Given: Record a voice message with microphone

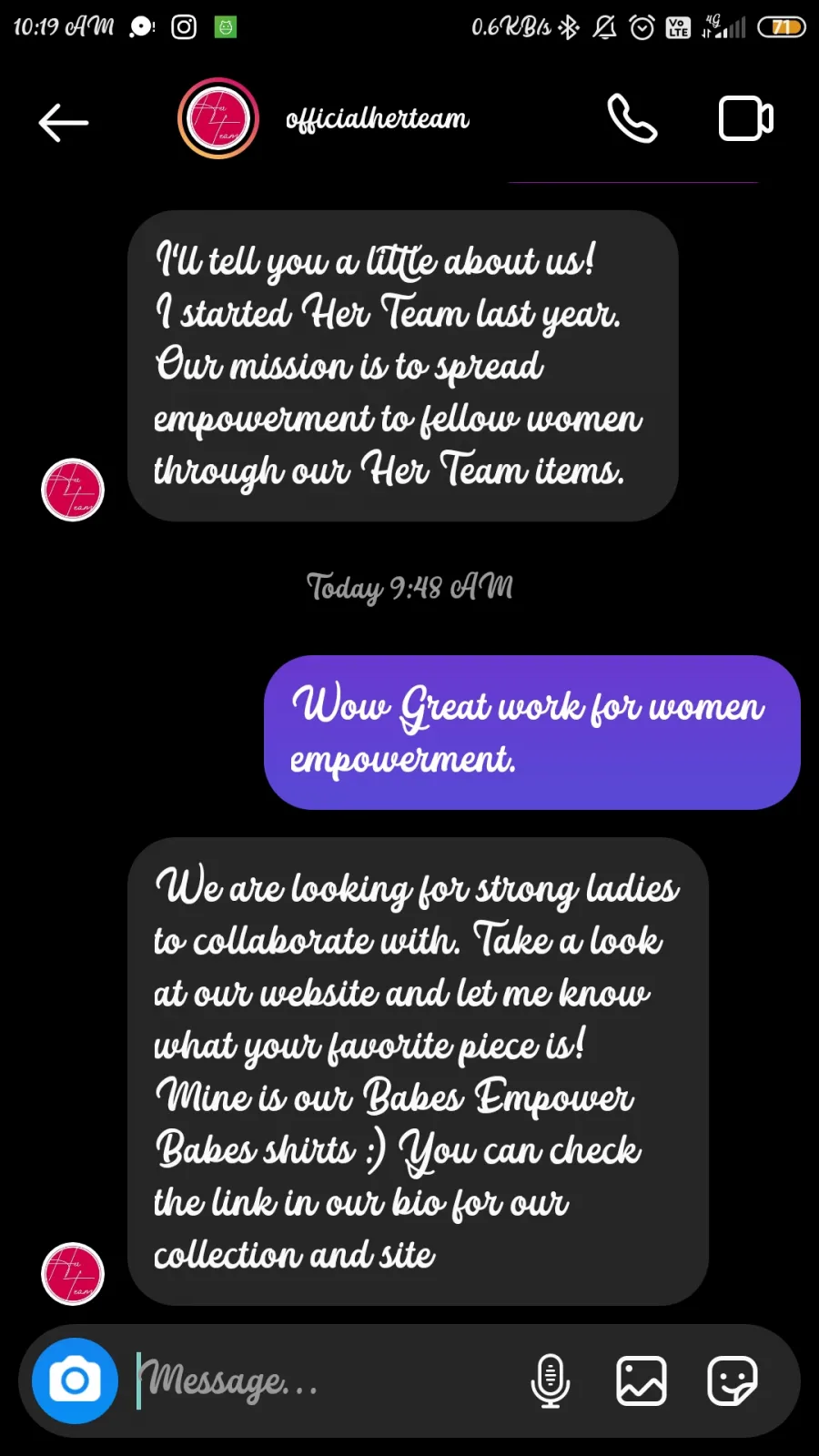Looking at the screenshot, I should [x=551, y=1380].
